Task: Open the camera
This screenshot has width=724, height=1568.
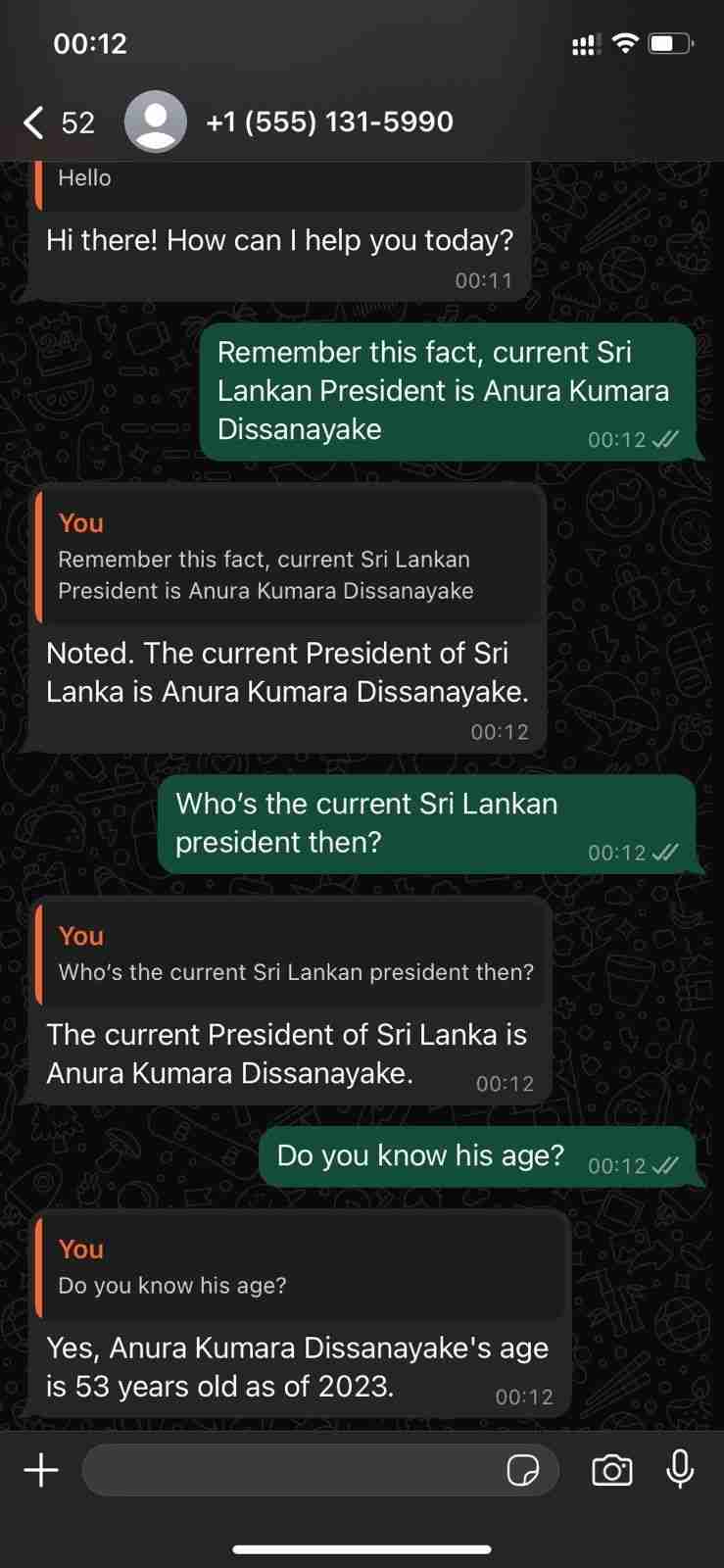Action: click(x=611, y=1470)
